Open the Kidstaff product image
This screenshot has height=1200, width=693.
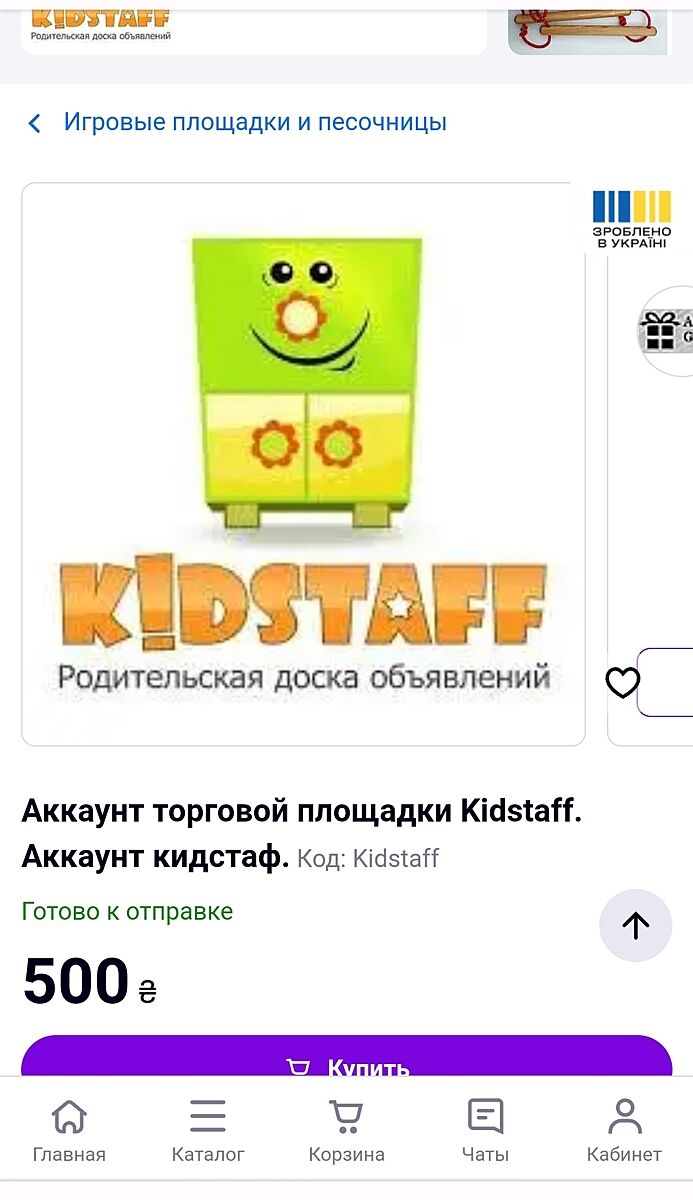(x=303, y=464)
